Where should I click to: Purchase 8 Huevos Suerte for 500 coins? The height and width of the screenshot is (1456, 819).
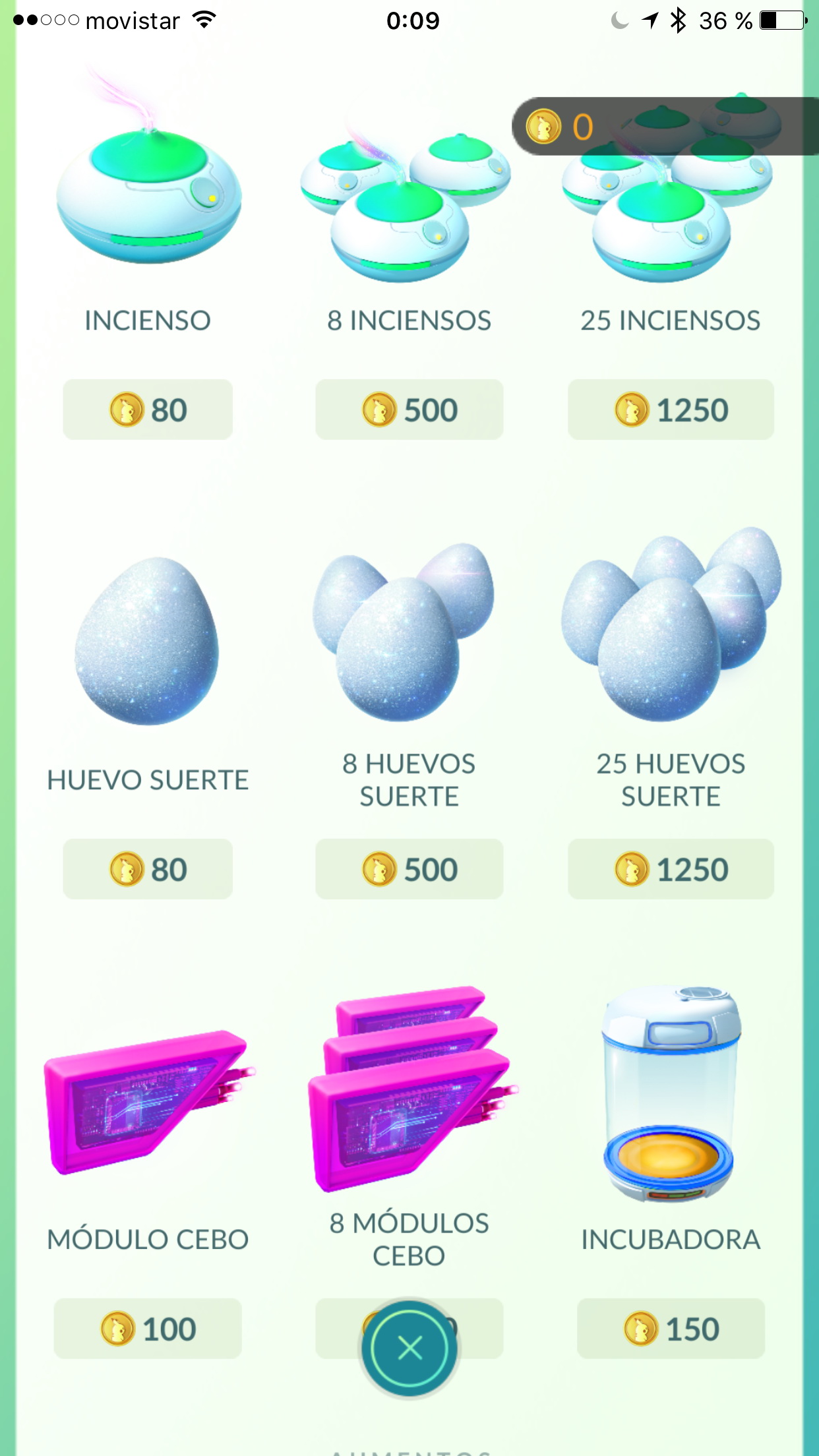(x=409, y=868)
